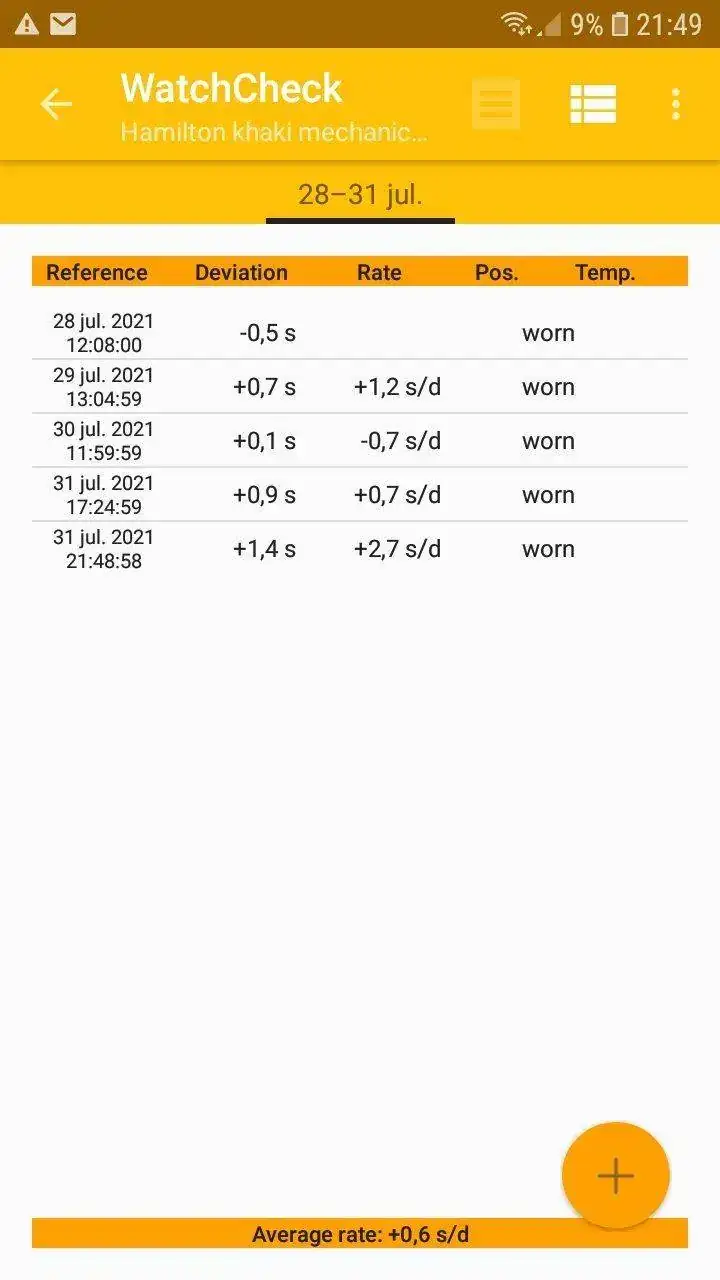
Task: Tap the back arrow to leave WatchCheck
Action: click(x=57, y=104)
